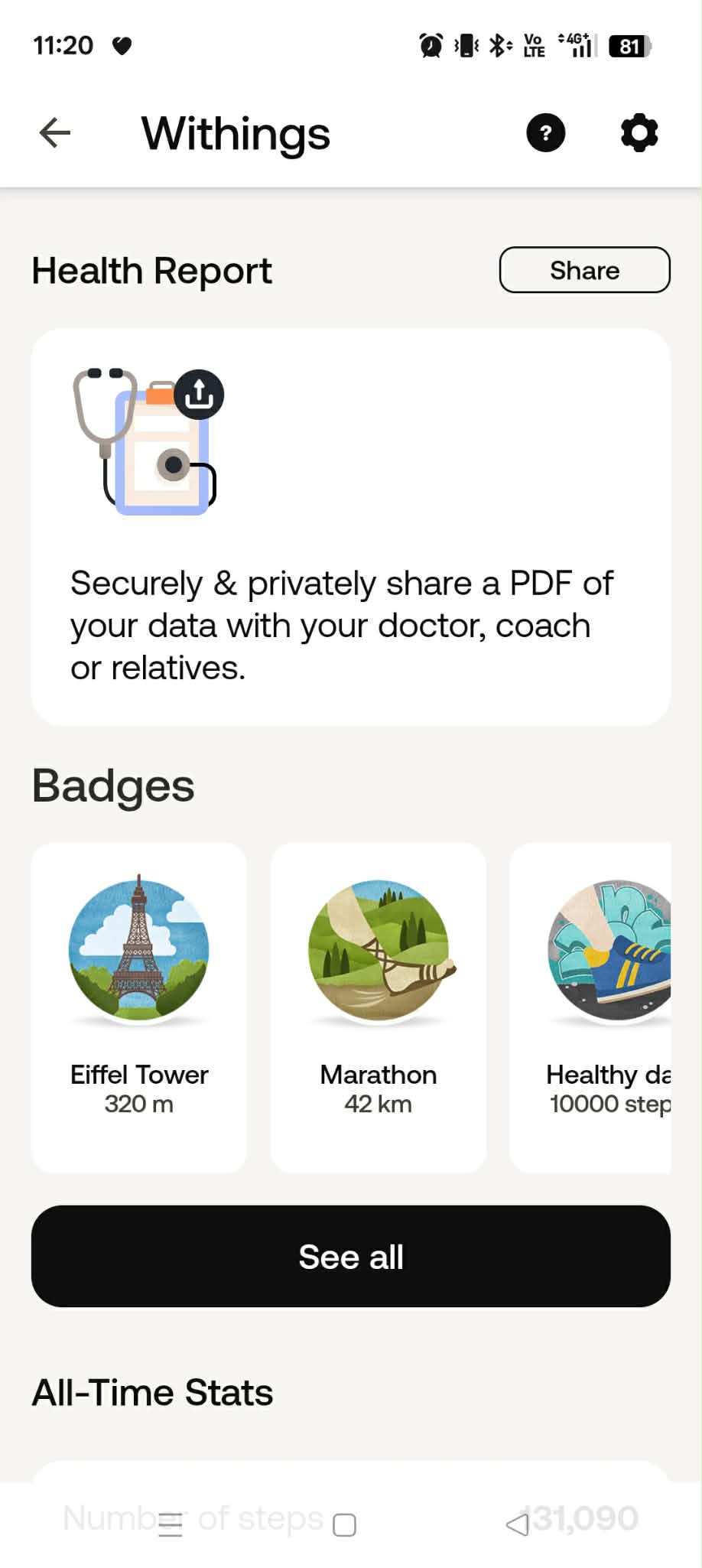See all badges
Image resolution: width=702 pixels, height=1568 pixels.
click(350, 1256)
